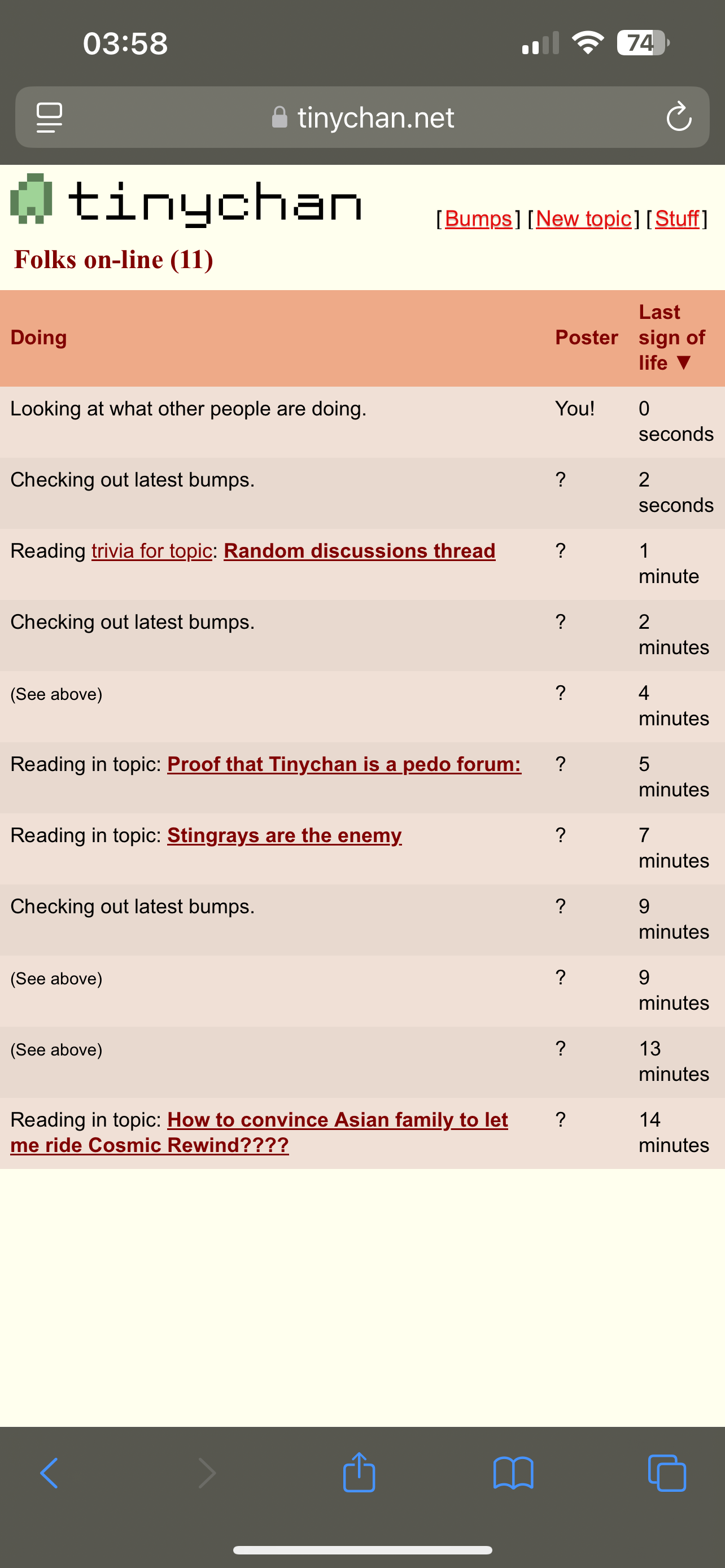Open Stingrays are the enemy topic
The height and width of the screenshot is (1568, 725).
click(284, 835)
